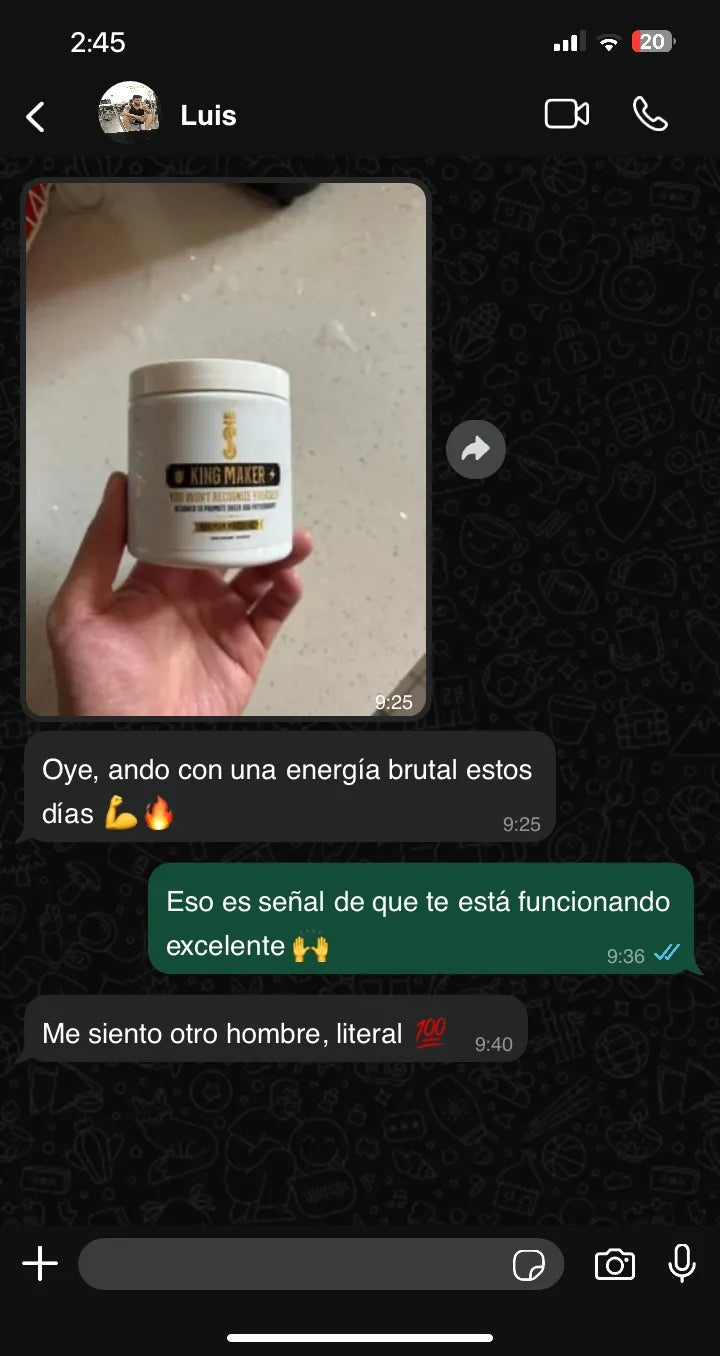
Task: Start a video call with Luis
Action: [566, 115]
